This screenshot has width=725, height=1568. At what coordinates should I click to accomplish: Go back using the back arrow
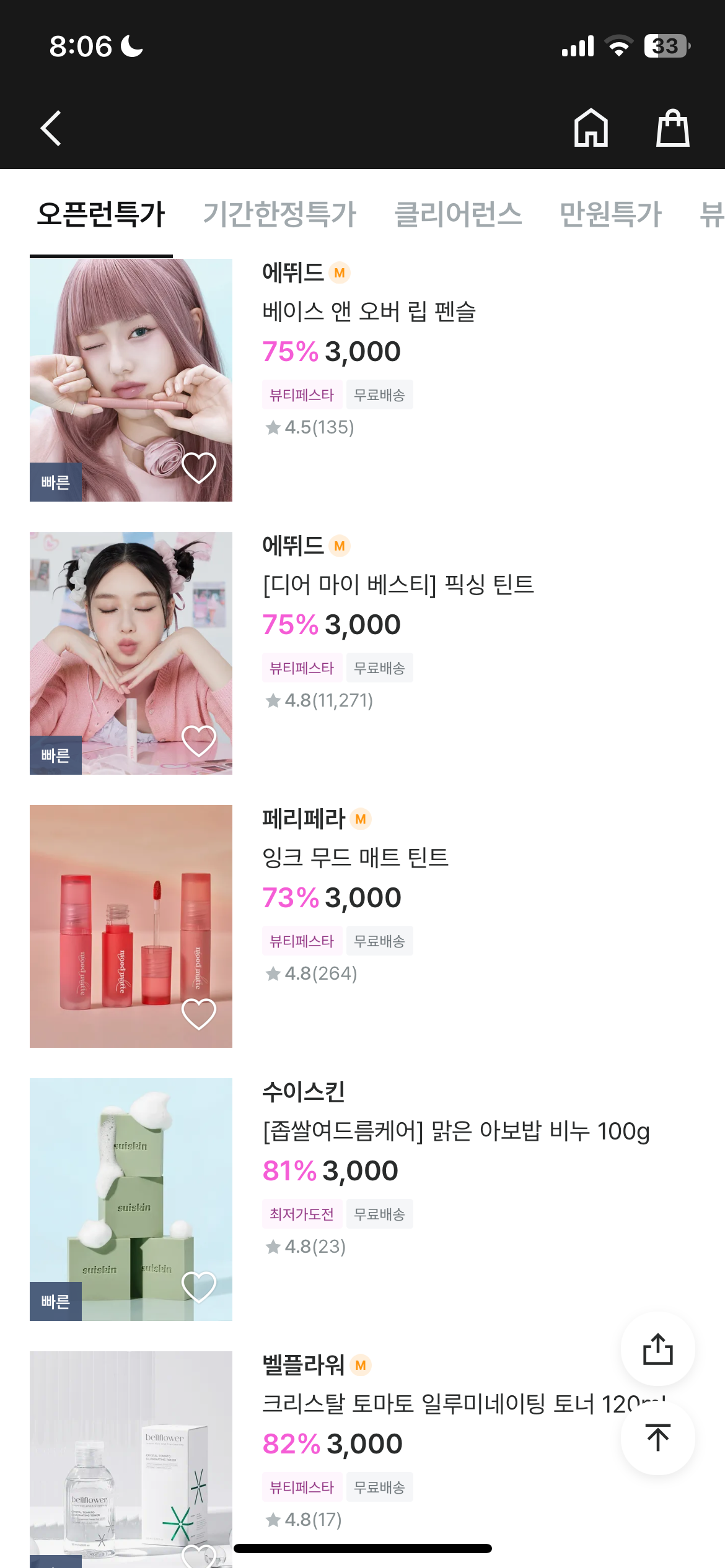(51, 128)
